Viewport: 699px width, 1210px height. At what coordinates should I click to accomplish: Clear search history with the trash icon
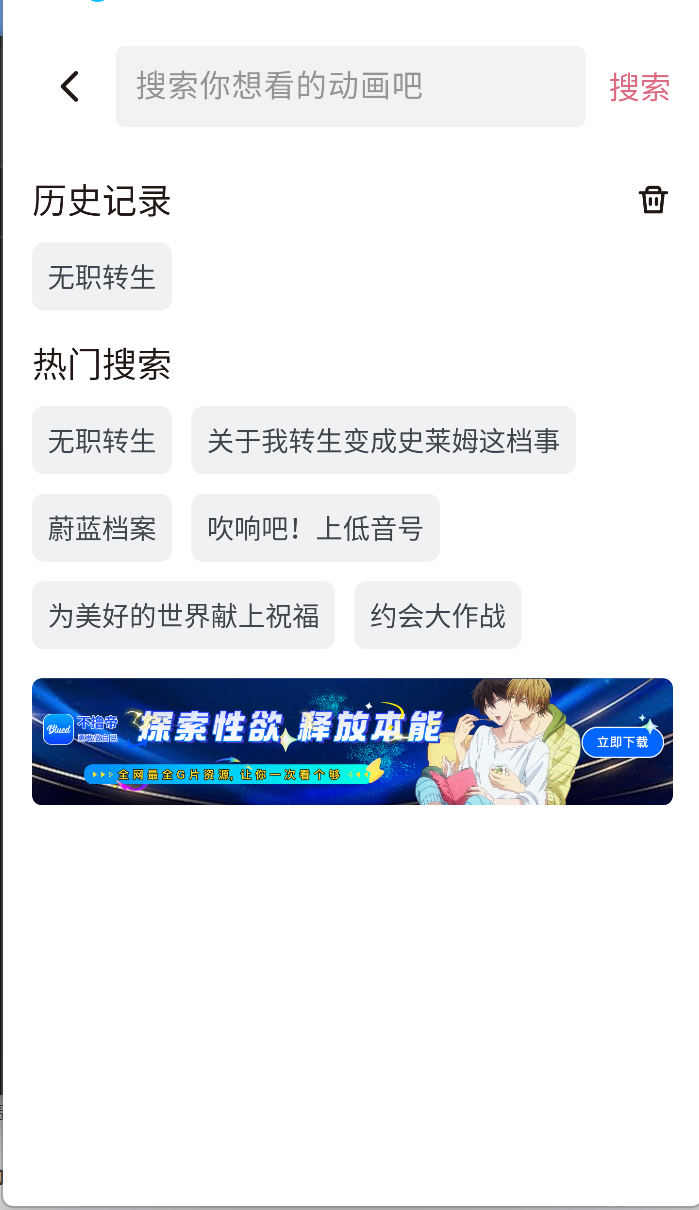(653, 200)
